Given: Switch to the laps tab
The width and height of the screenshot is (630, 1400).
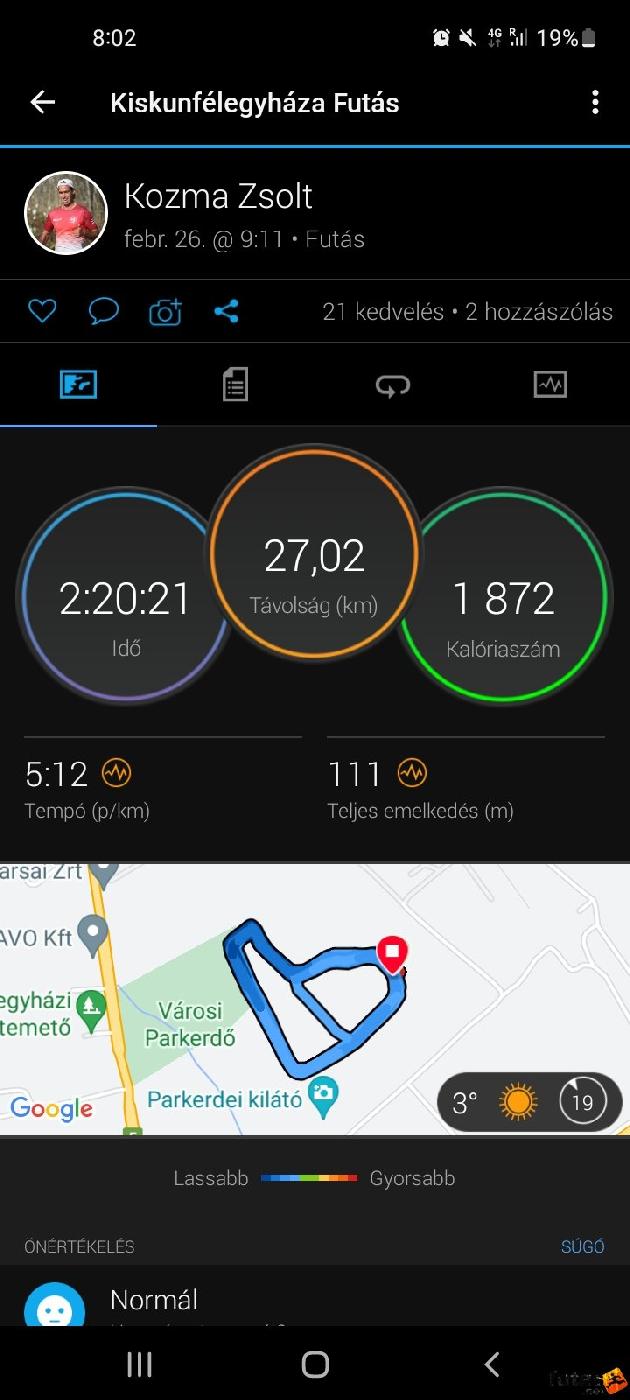Looking at the screenshot, I should tap(392, 385).
